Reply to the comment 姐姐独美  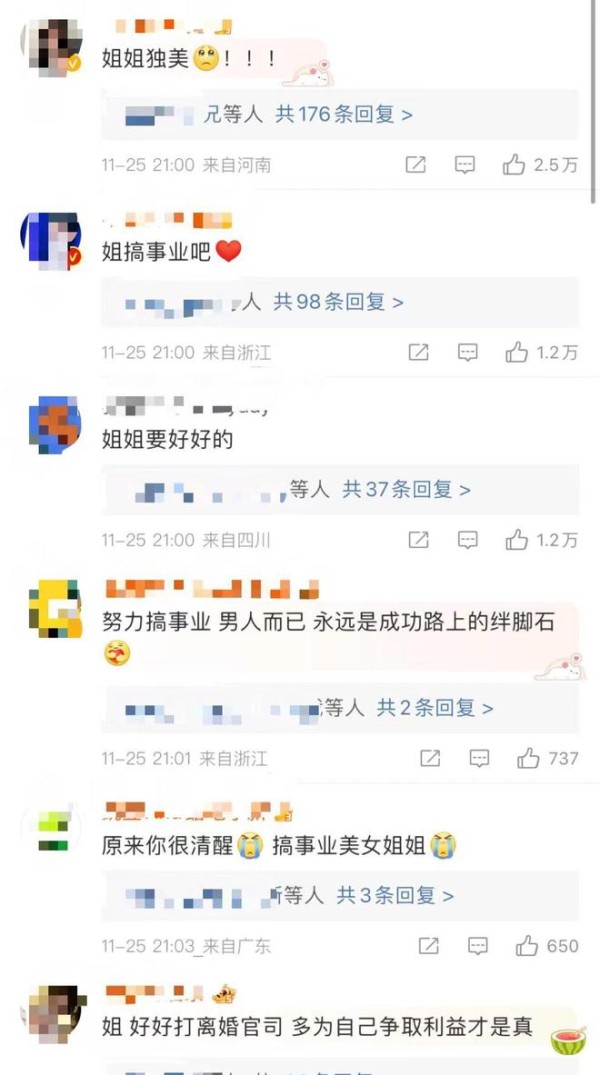click(x=465, y=165)
